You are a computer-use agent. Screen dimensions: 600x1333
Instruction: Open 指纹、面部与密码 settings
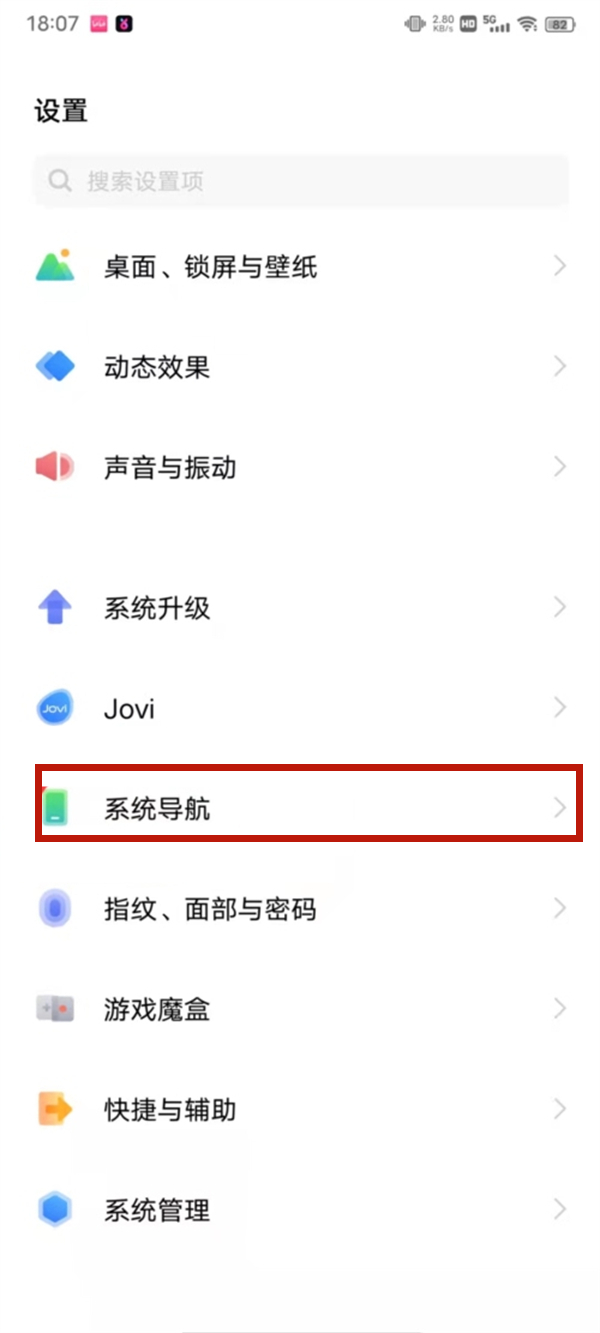[x=300, y=909]
